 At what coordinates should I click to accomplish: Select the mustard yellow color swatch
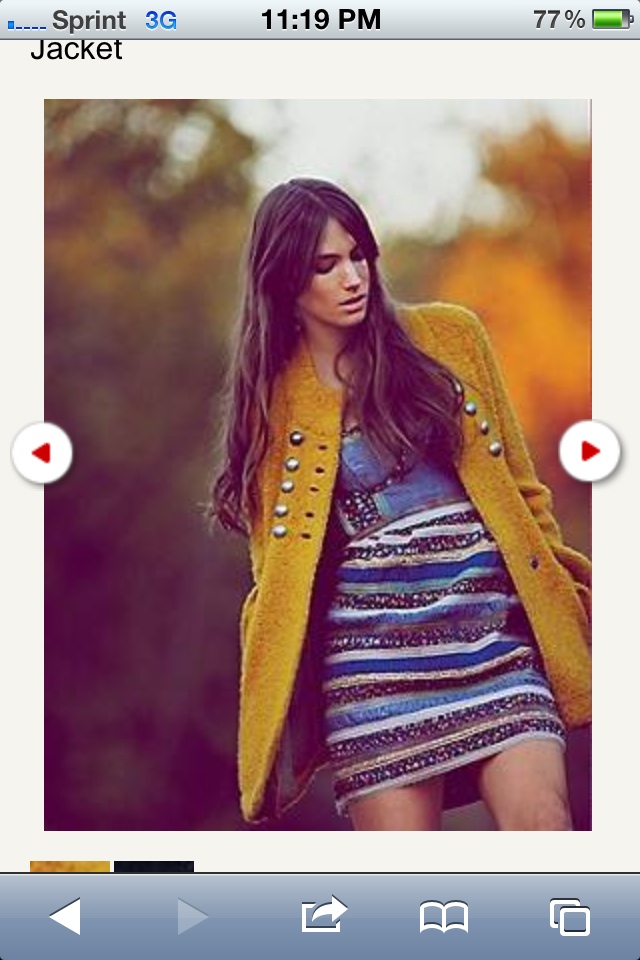(70, 867)
